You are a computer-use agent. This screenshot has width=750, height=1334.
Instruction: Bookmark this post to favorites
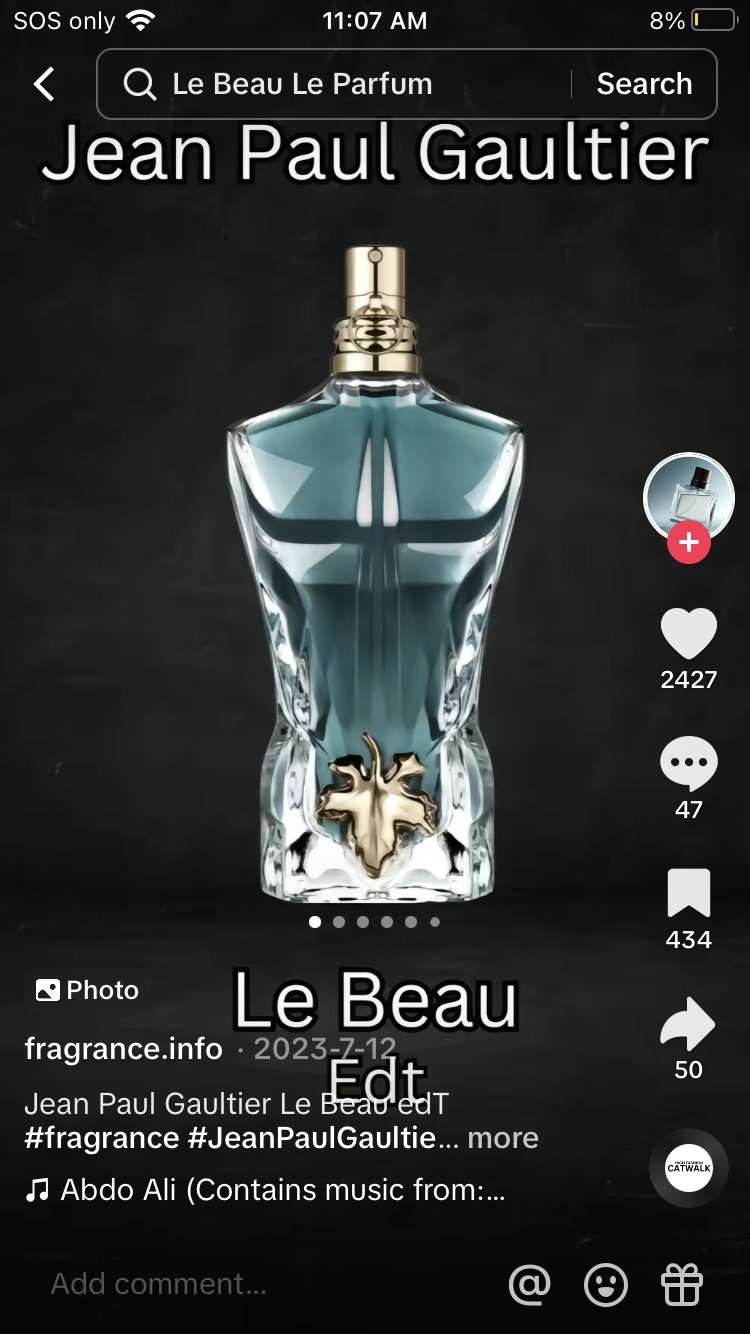(x=689, y=894)
